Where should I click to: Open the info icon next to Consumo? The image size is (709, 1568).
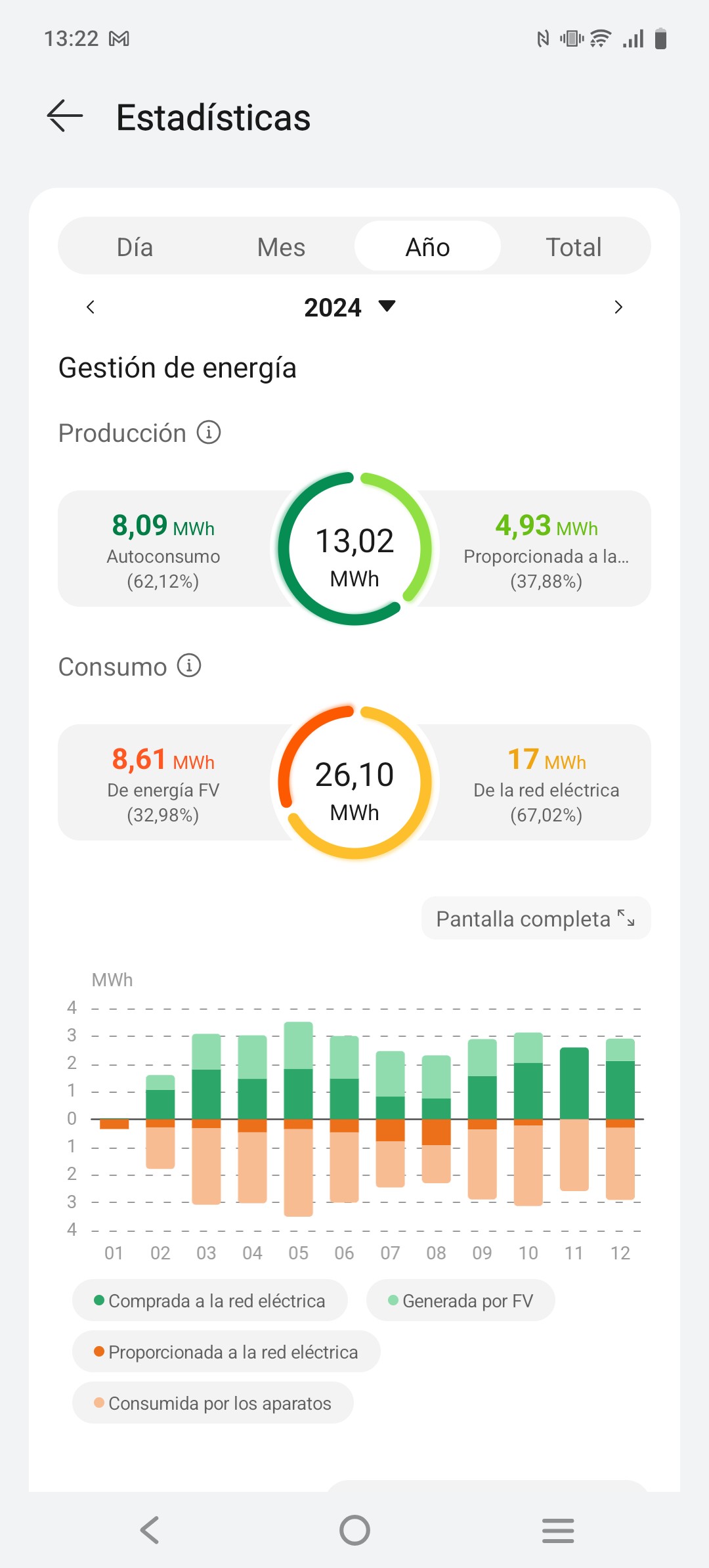[x=189, y=666]
